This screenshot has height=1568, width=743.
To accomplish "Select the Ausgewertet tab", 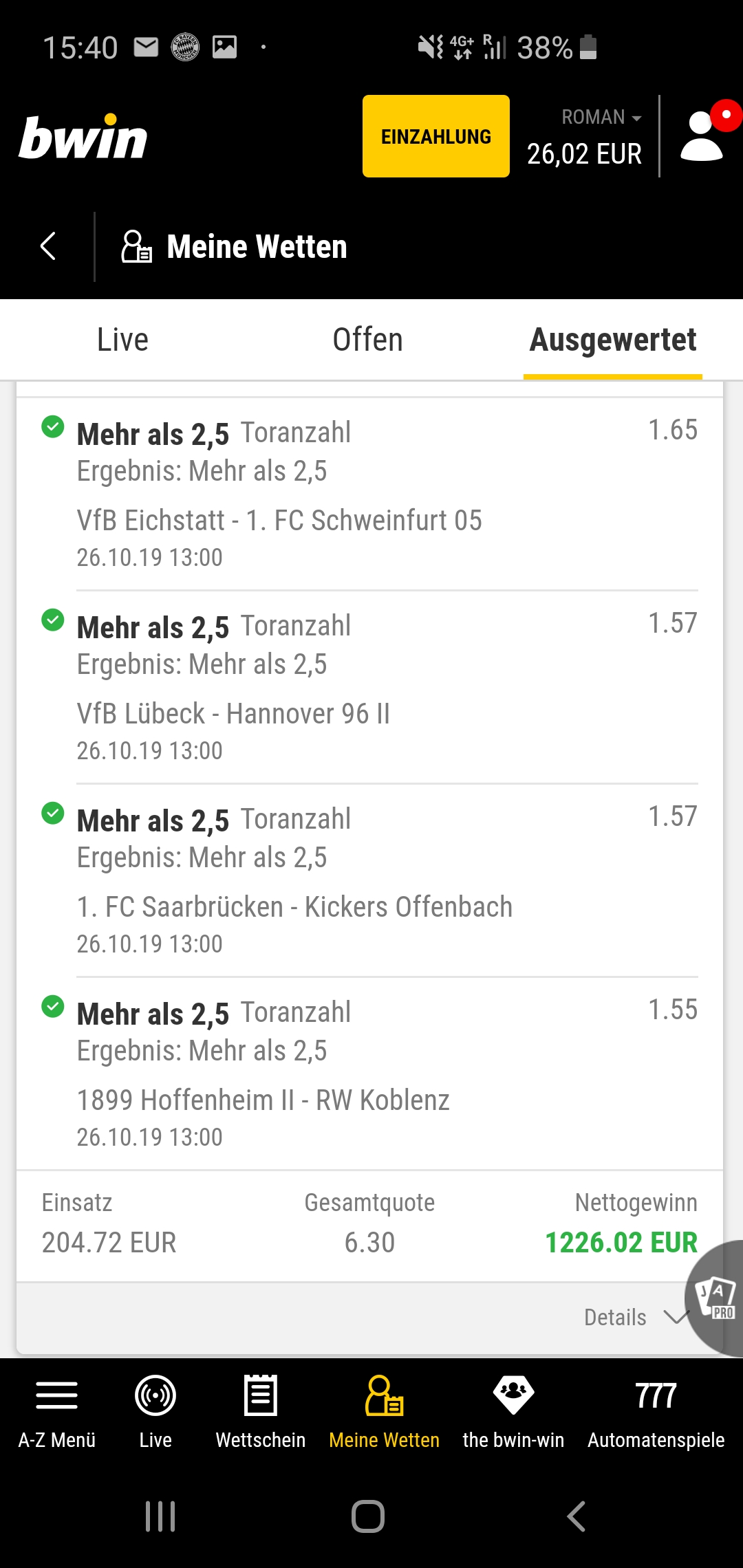I will click(x=612, y=340).
